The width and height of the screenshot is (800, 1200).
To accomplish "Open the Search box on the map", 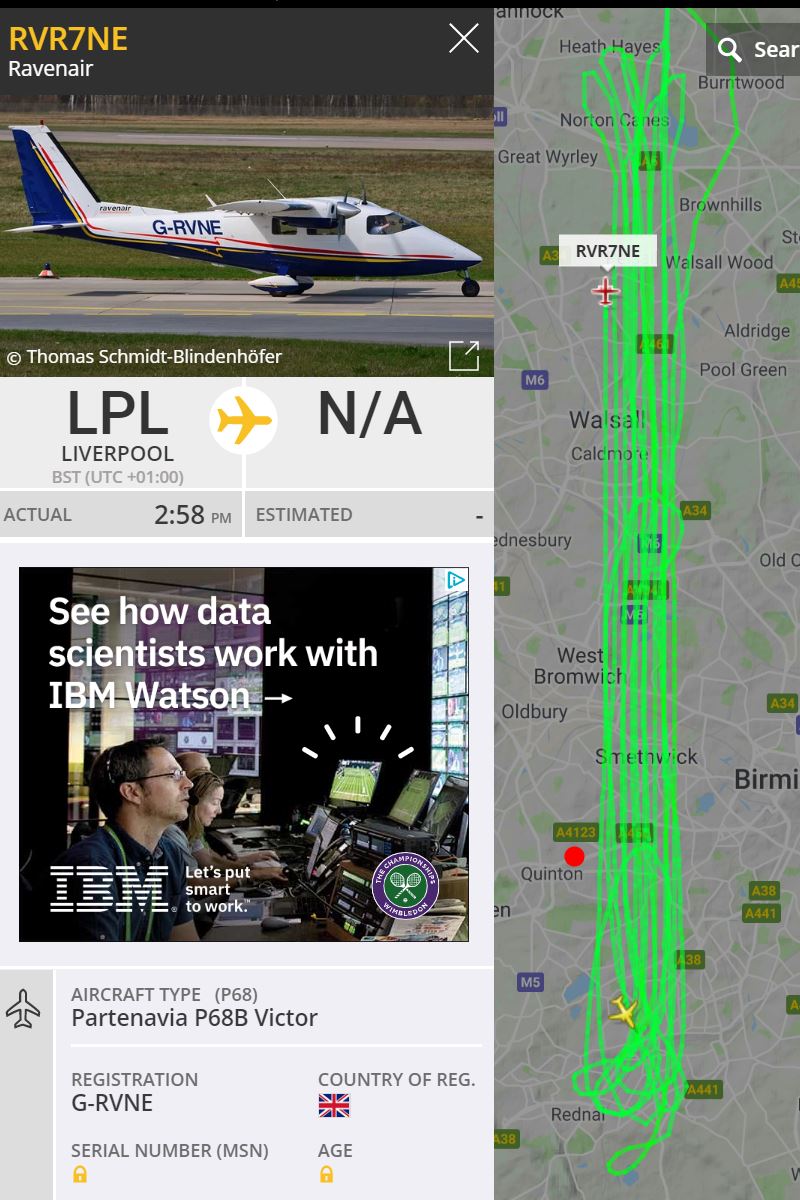I will pos(756,49).
